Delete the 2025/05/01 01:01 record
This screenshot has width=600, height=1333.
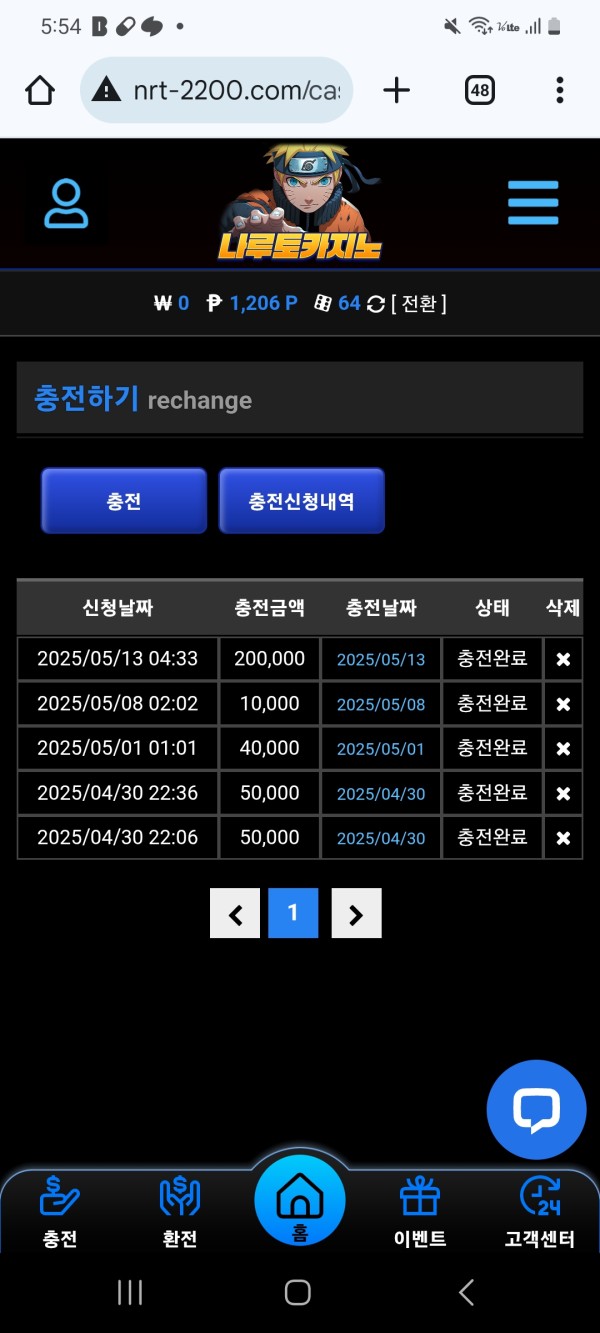pos(563,749)
